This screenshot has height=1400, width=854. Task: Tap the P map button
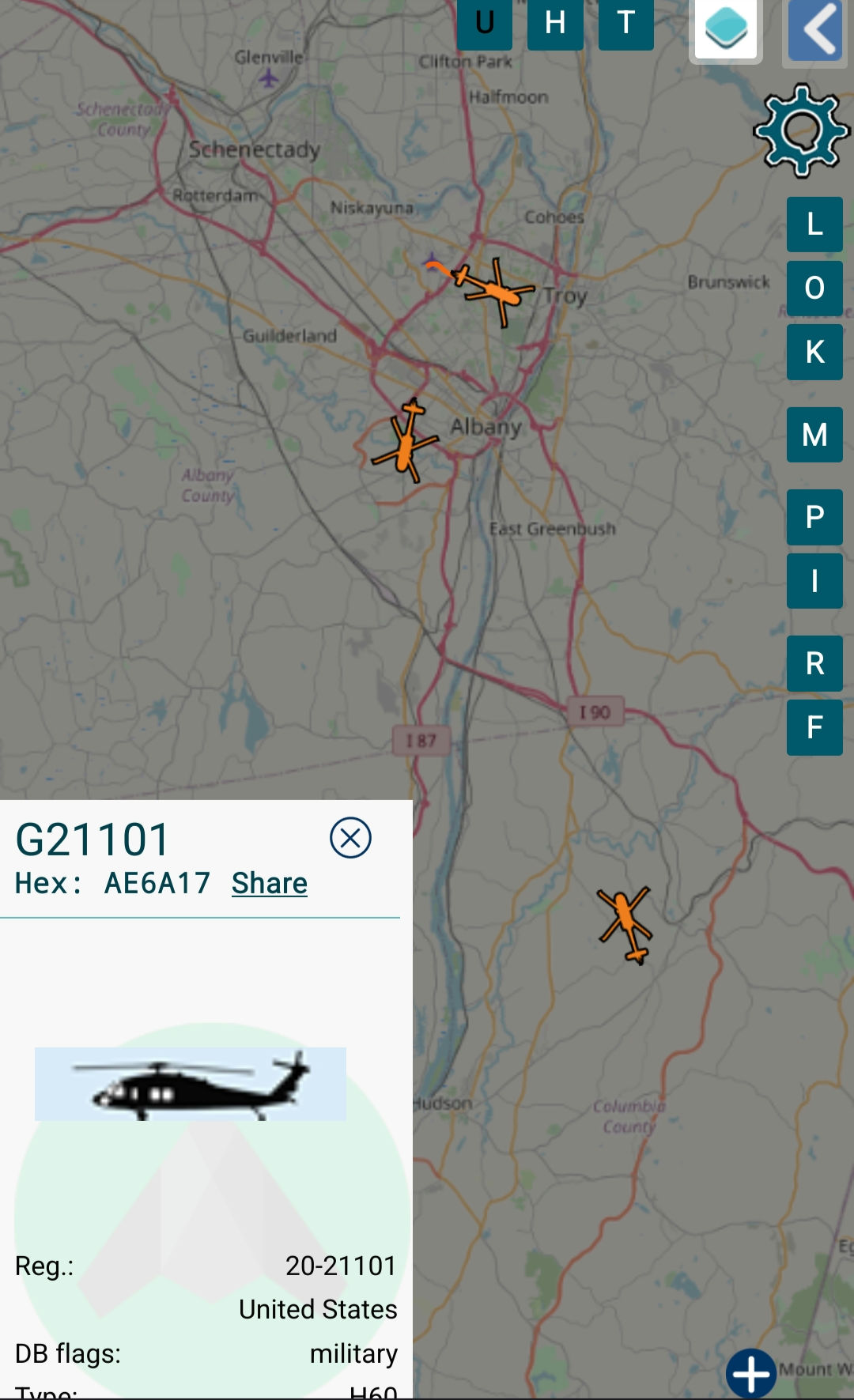point(814,517)
